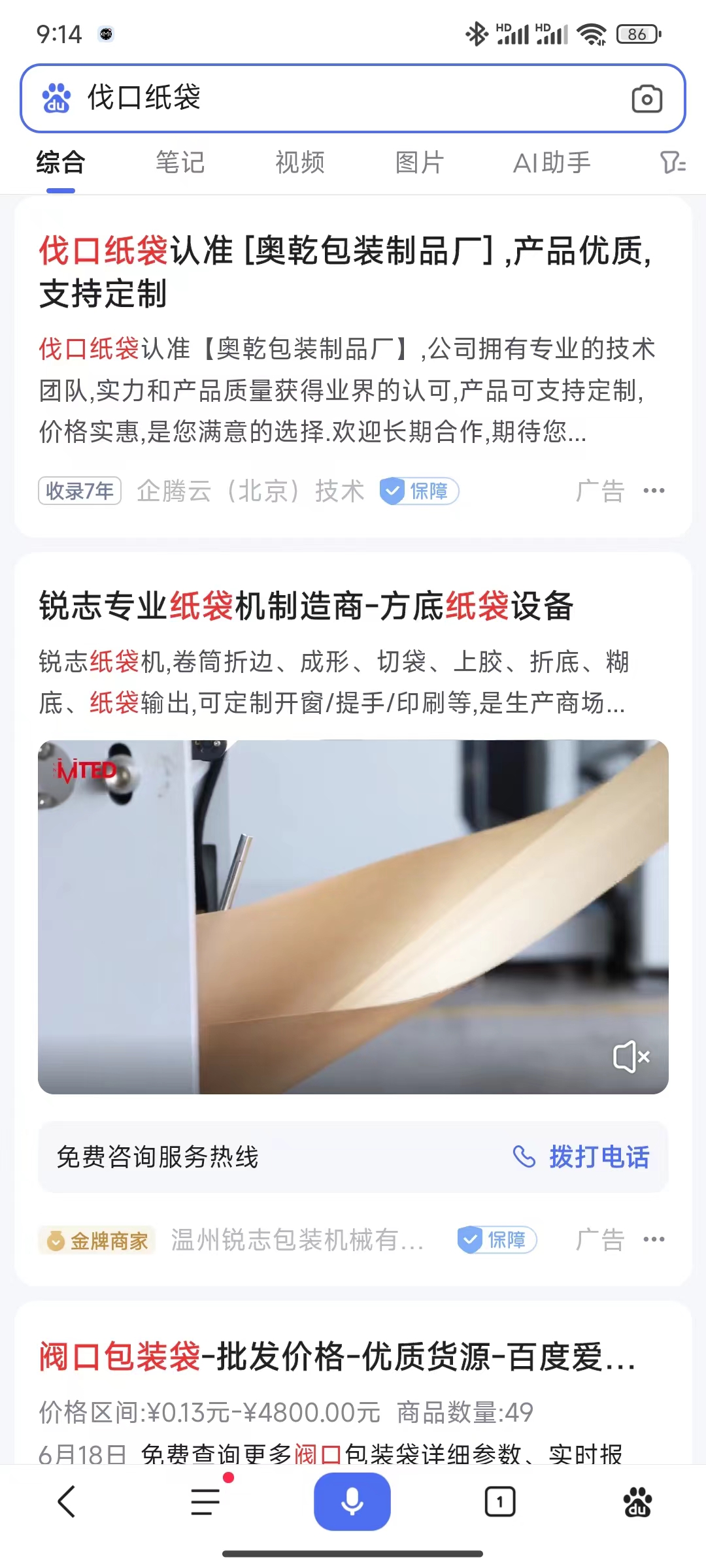Open 锐志专业纸袋机制造商 result

point(306,606)
